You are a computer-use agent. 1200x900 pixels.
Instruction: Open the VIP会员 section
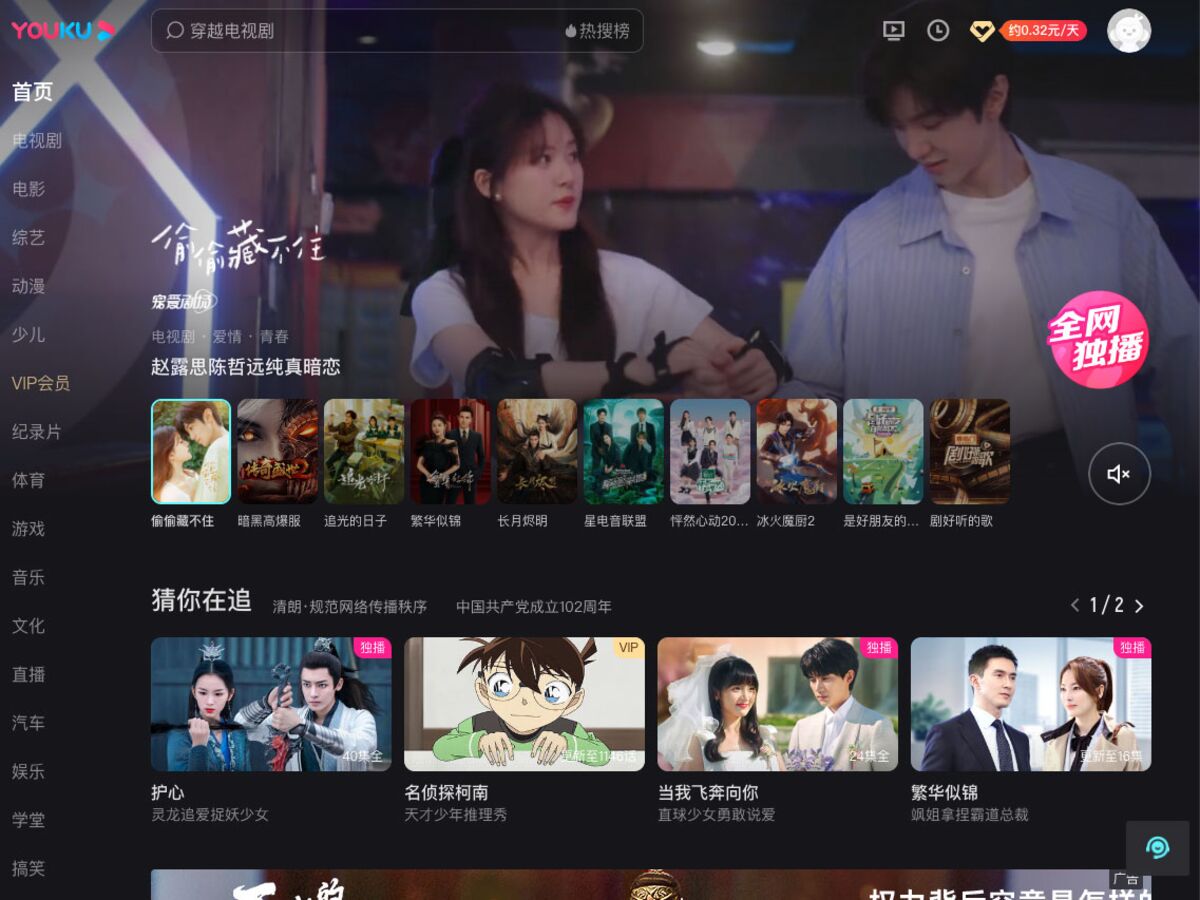pyautogui.click(x=41, y=383)
